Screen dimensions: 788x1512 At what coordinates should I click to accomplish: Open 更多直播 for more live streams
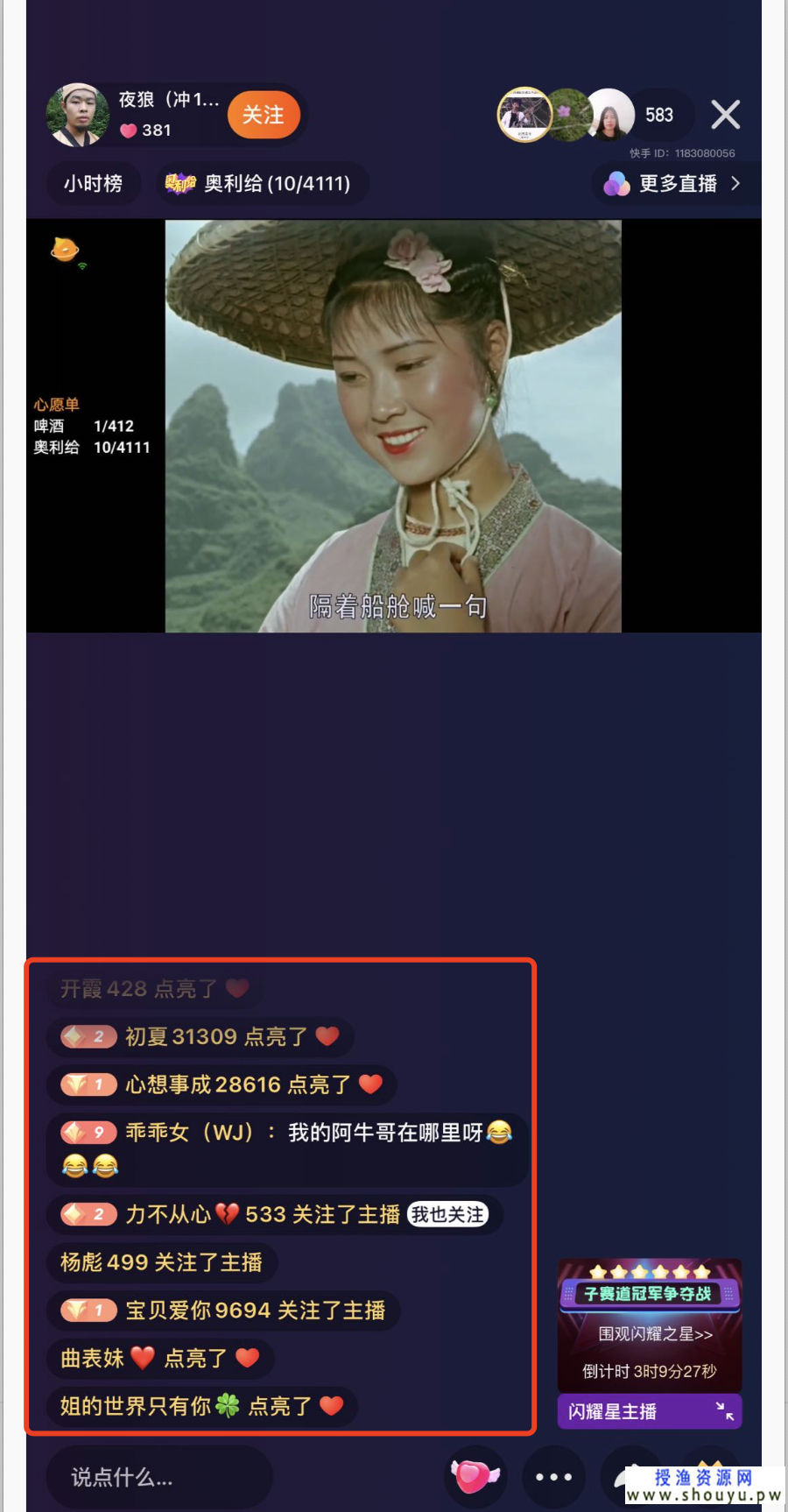click(x=678, y=183)
